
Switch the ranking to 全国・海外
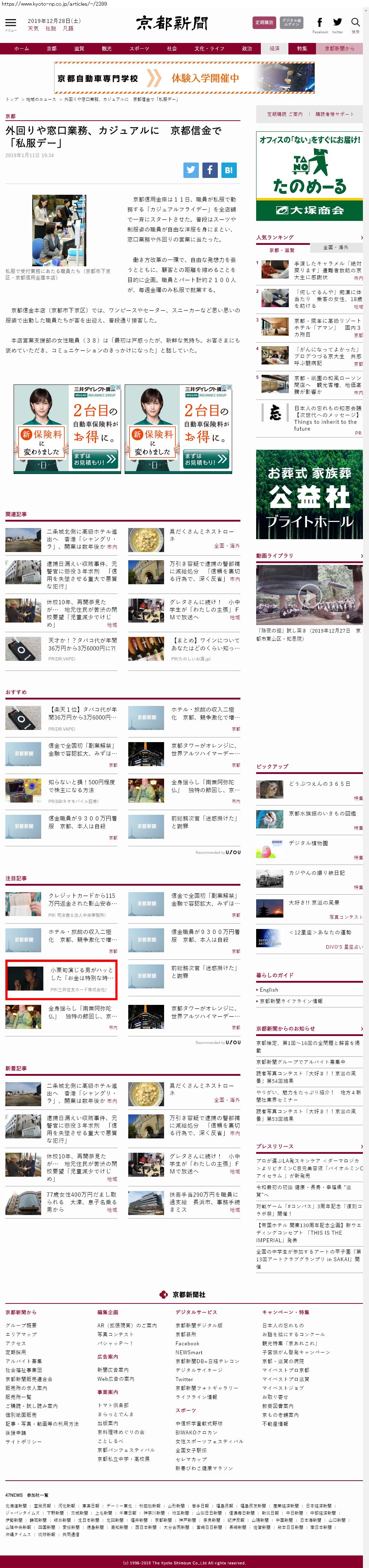(336, 247)
